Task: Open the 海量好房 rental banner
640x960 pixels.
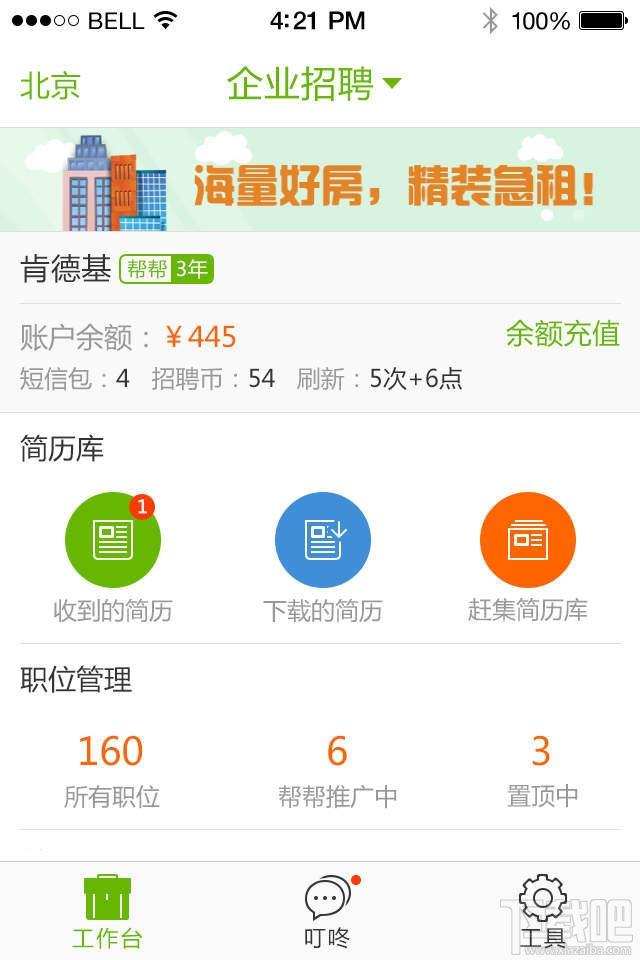Action: (x=320, y=180)
